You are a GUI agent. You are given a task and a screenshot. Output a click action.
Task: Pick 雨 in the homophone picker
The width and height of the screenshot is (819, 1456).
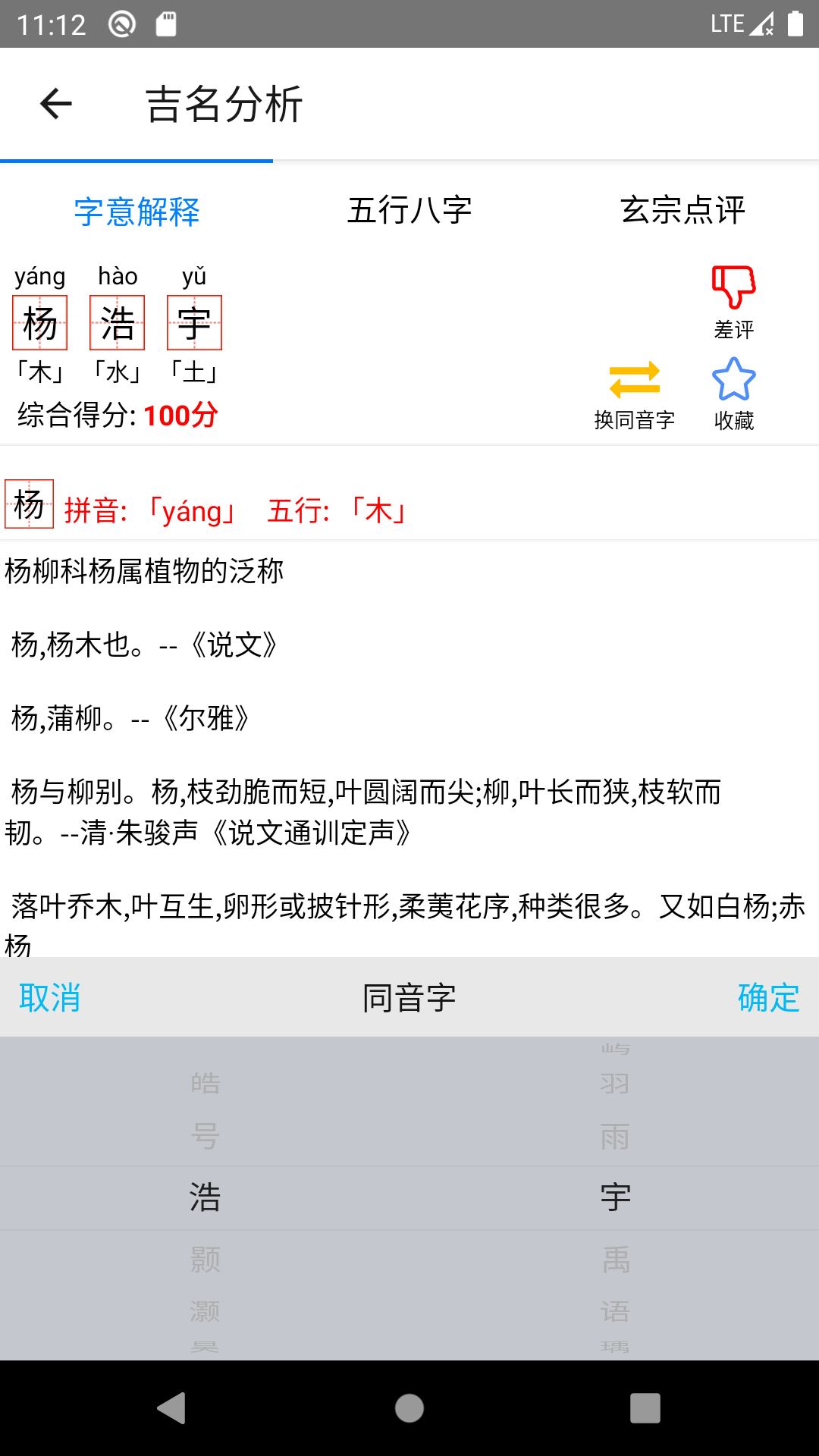pyautogui.click(x=615, y=1137)
